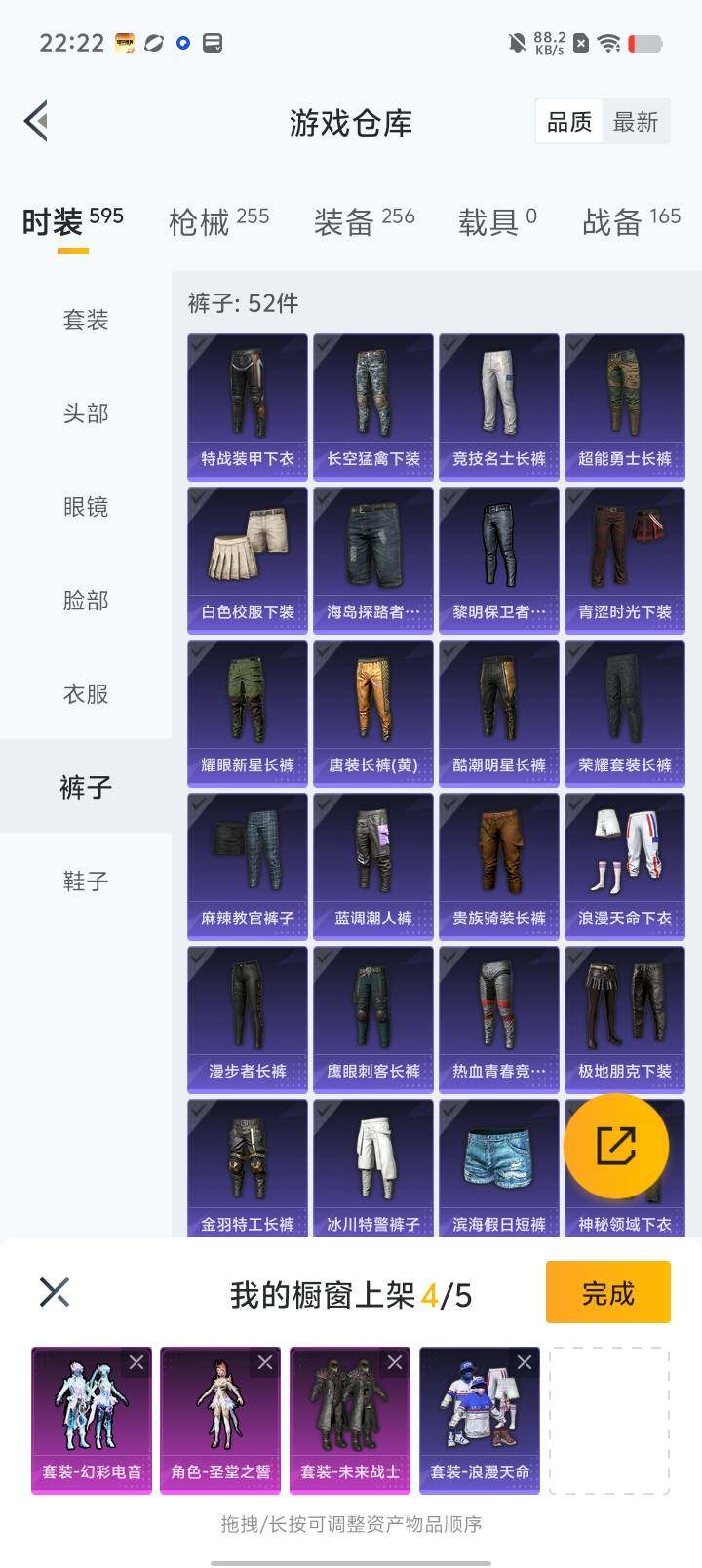
Task: Pick 唐装长裤(黄) from the grid
Action: 373,713
